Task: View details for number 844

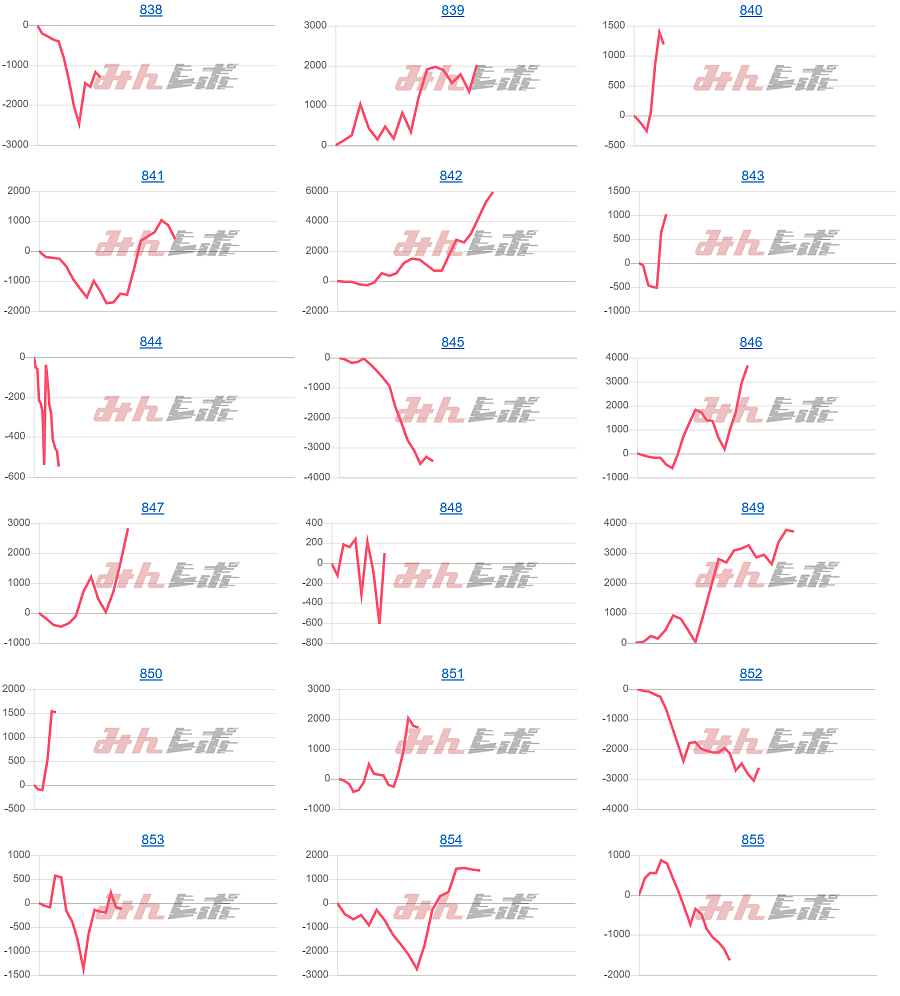Action: click(151, 342)
